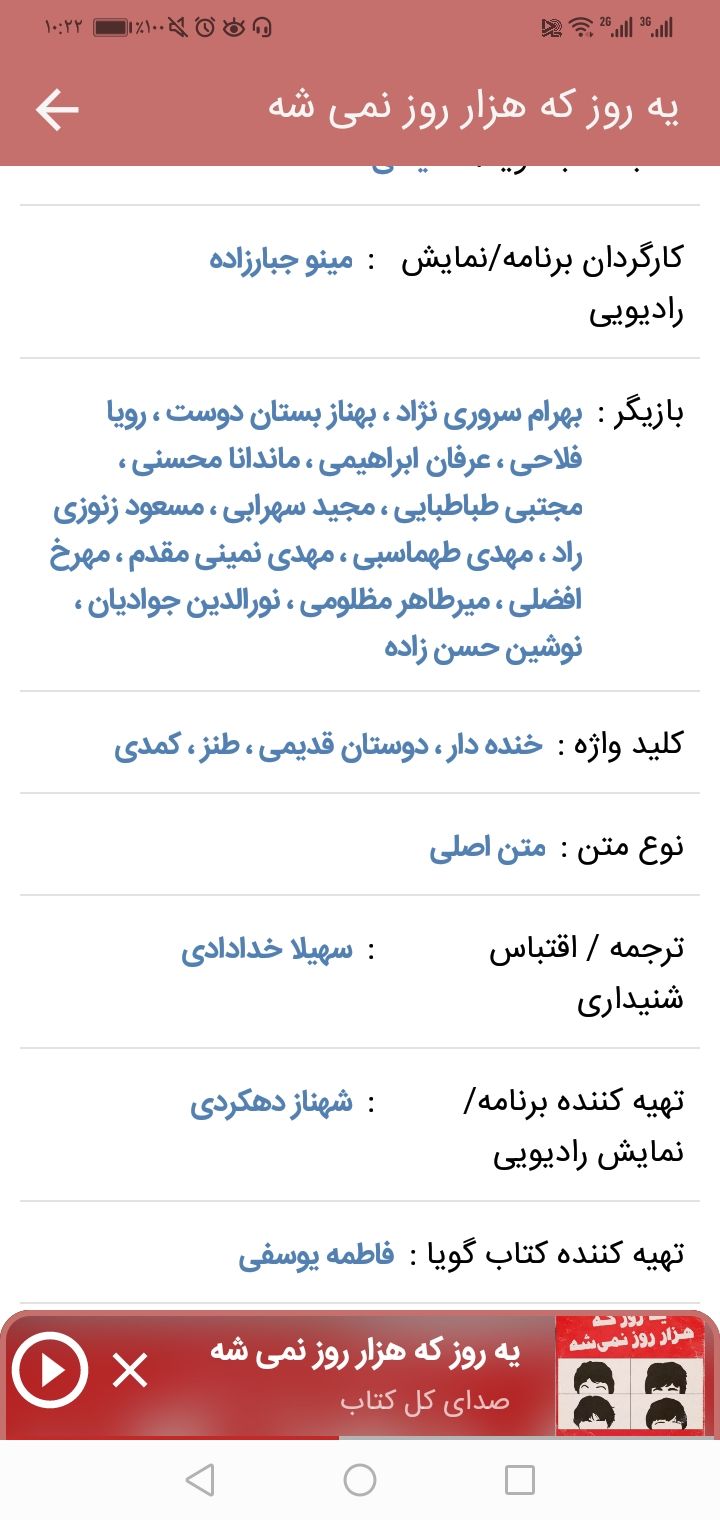Close the mini player bar
This screenshot has width=720, height=1520.
pos(130,1370)
